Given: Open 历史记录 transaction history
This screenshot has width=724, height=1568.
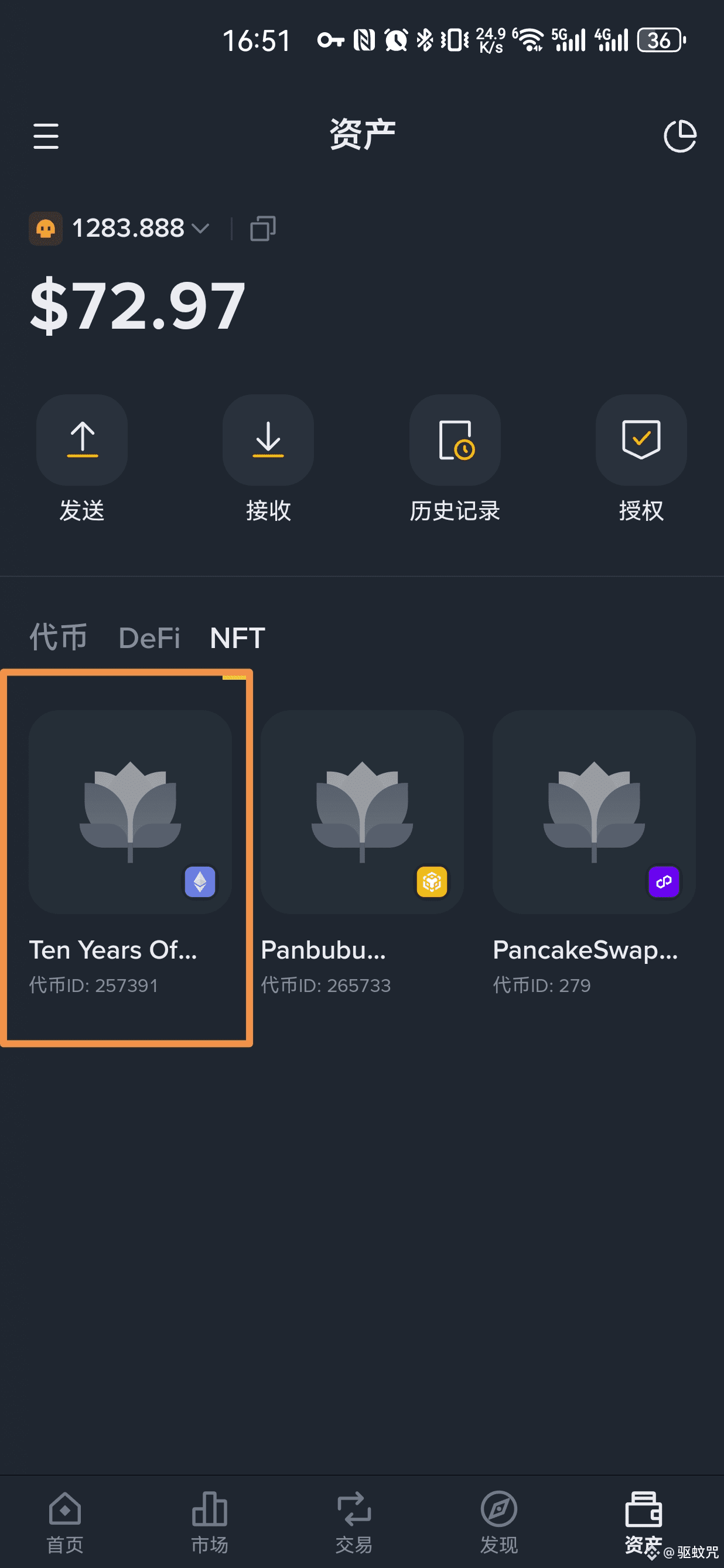Looking at the screenshot, I should pos(455,459).
